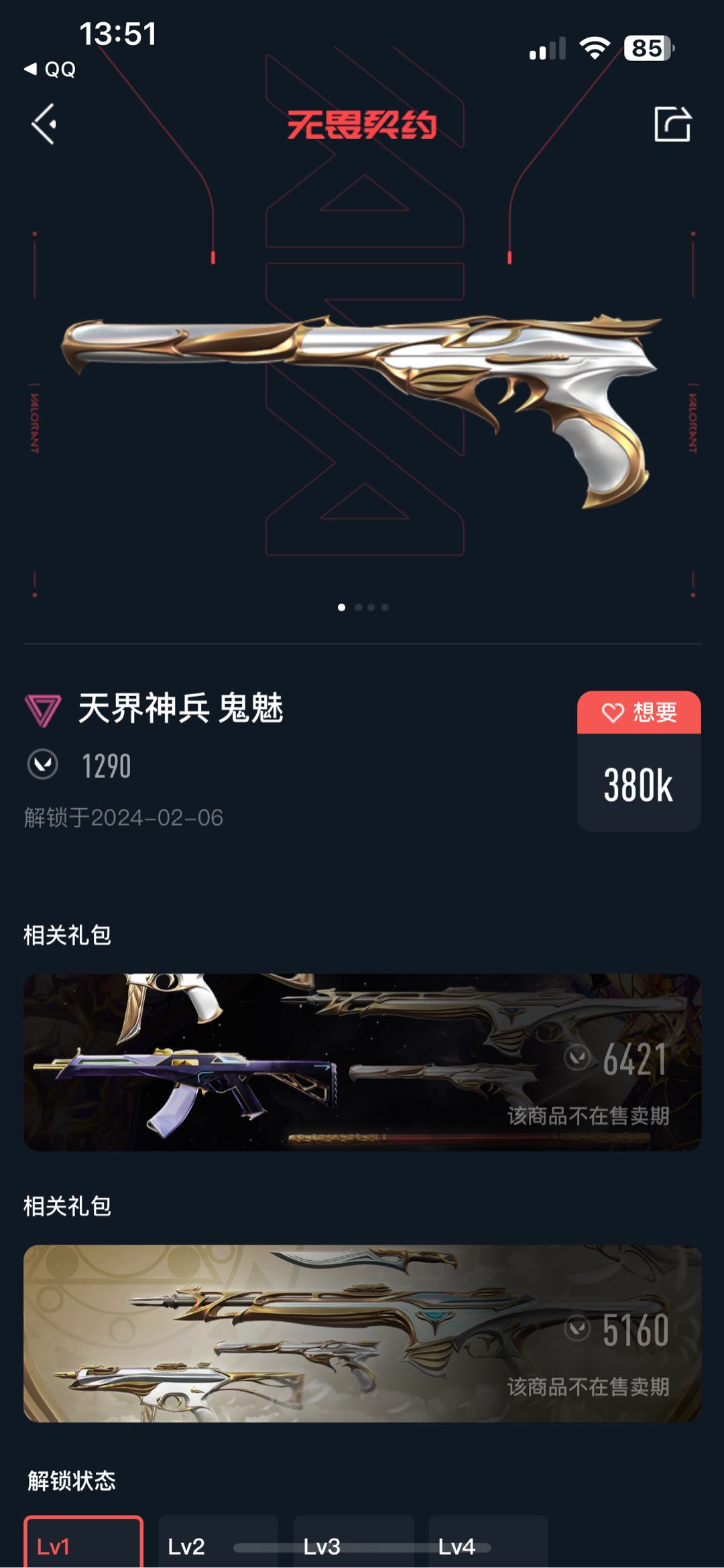This screenshot has width=724, height=1568.
Task: Tap the image carousel page indicator dots
Action: tap(363, 607)
